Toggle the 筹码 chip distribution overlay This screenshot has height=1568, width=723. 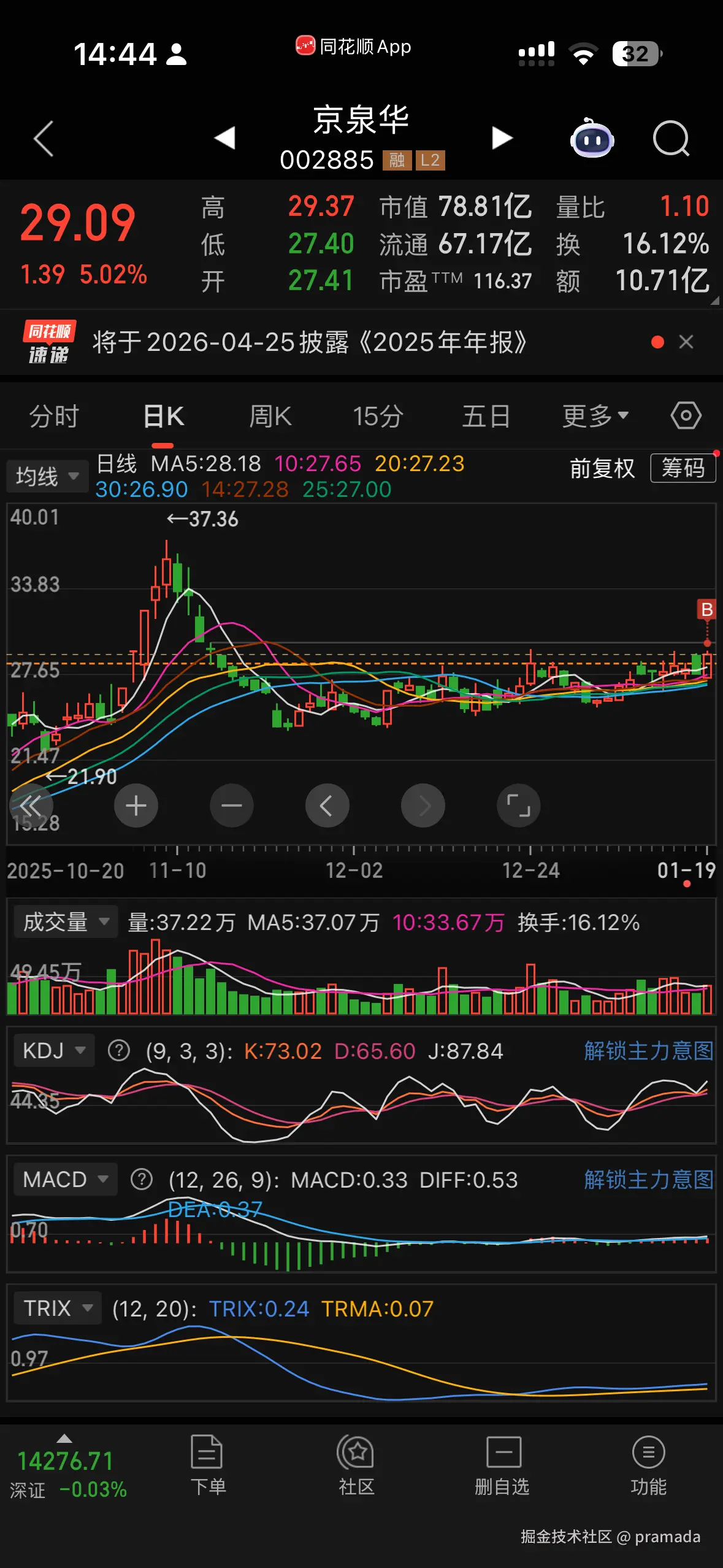[x=683, y=467]
